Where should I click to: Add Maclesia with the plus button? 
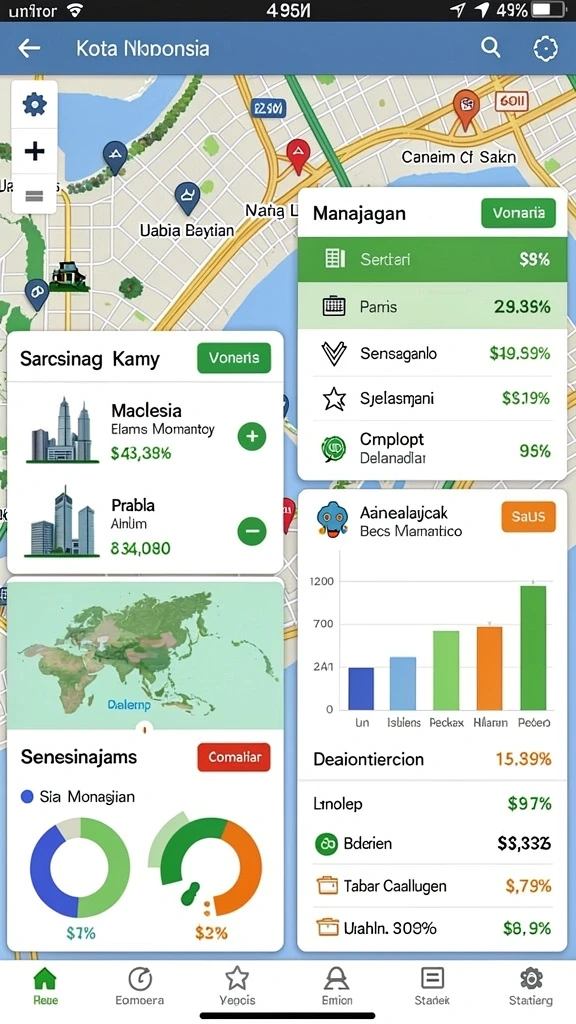pos(252,436)
